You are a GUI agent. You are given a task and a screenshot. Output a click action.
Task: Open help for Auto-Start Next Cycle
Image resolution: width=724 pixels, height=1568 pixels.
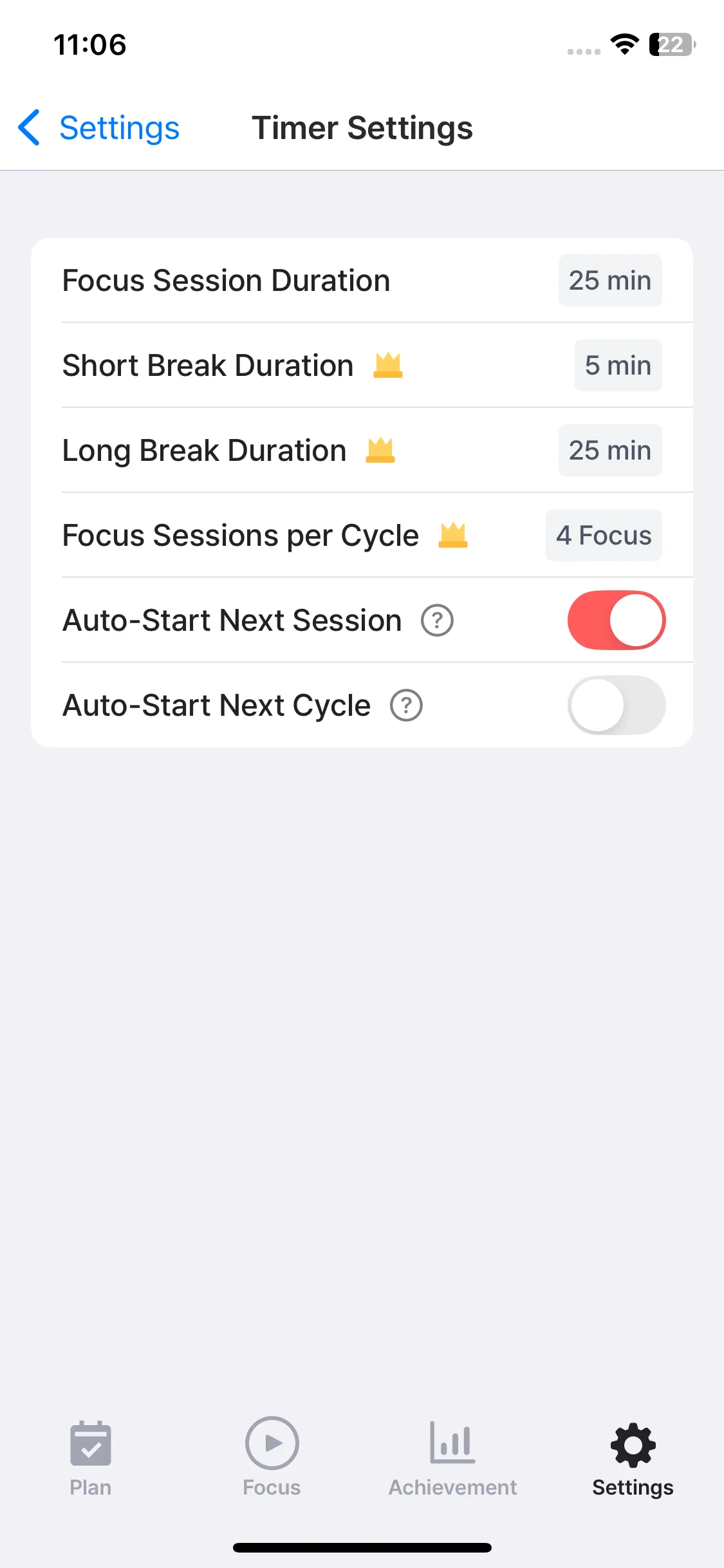pos(406,705)
